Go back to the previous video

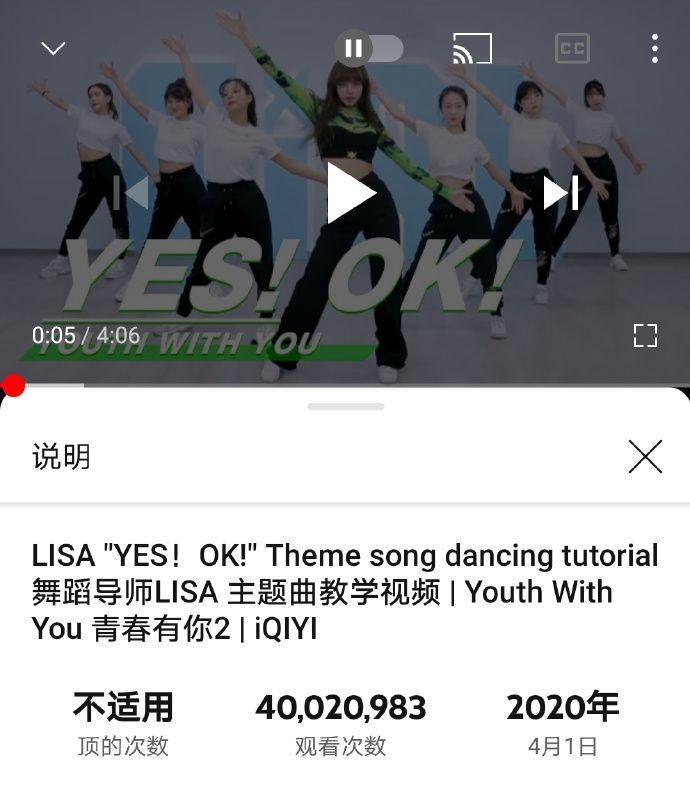[132, 193]
